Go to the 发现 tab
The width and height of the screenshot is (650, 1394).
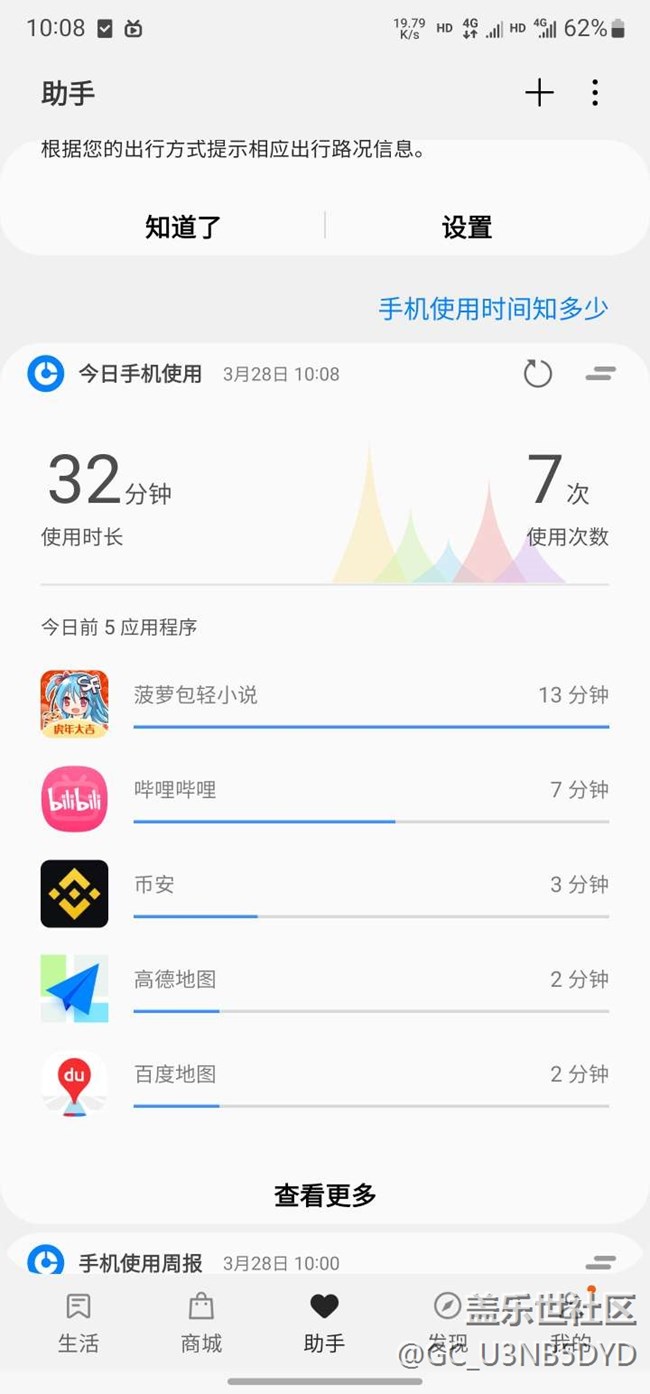tap(447, 1323)
